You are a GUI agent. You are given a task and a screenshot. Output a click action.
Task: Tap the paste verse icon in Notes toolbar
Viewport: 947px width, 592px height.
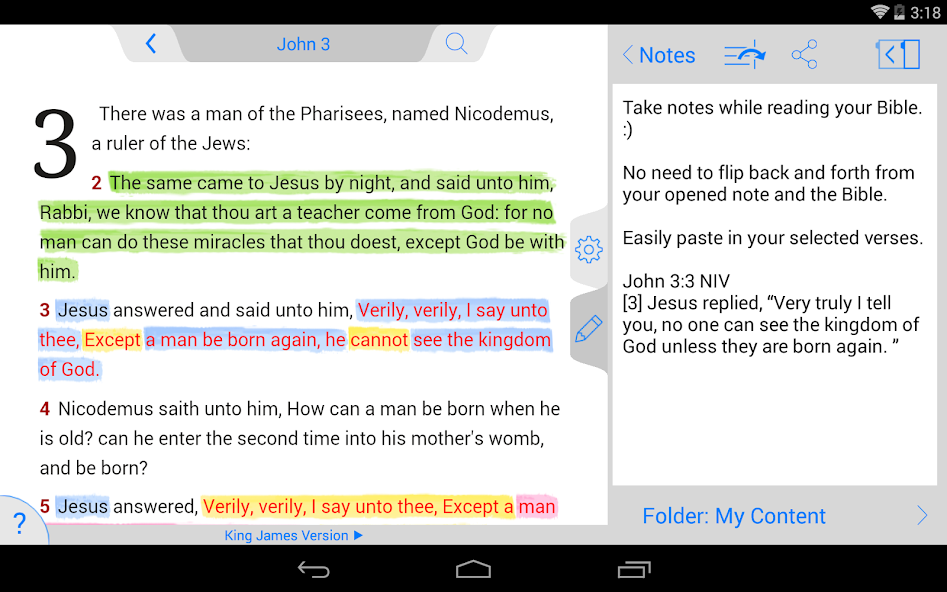744,55
